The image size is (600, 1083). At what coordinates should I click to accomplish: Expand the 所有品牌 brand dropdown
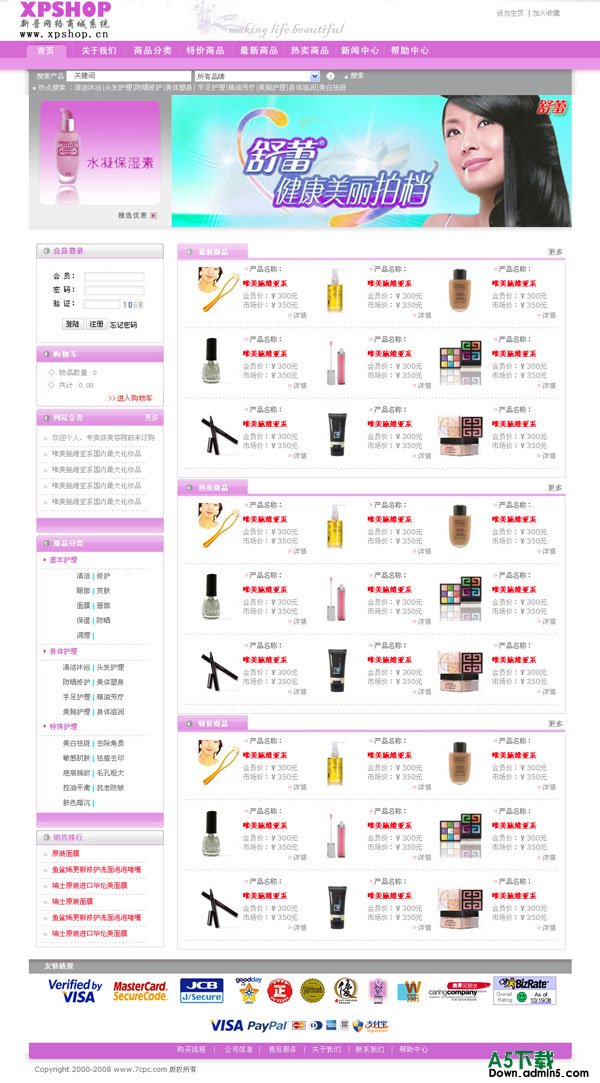[x=257, y=76]
